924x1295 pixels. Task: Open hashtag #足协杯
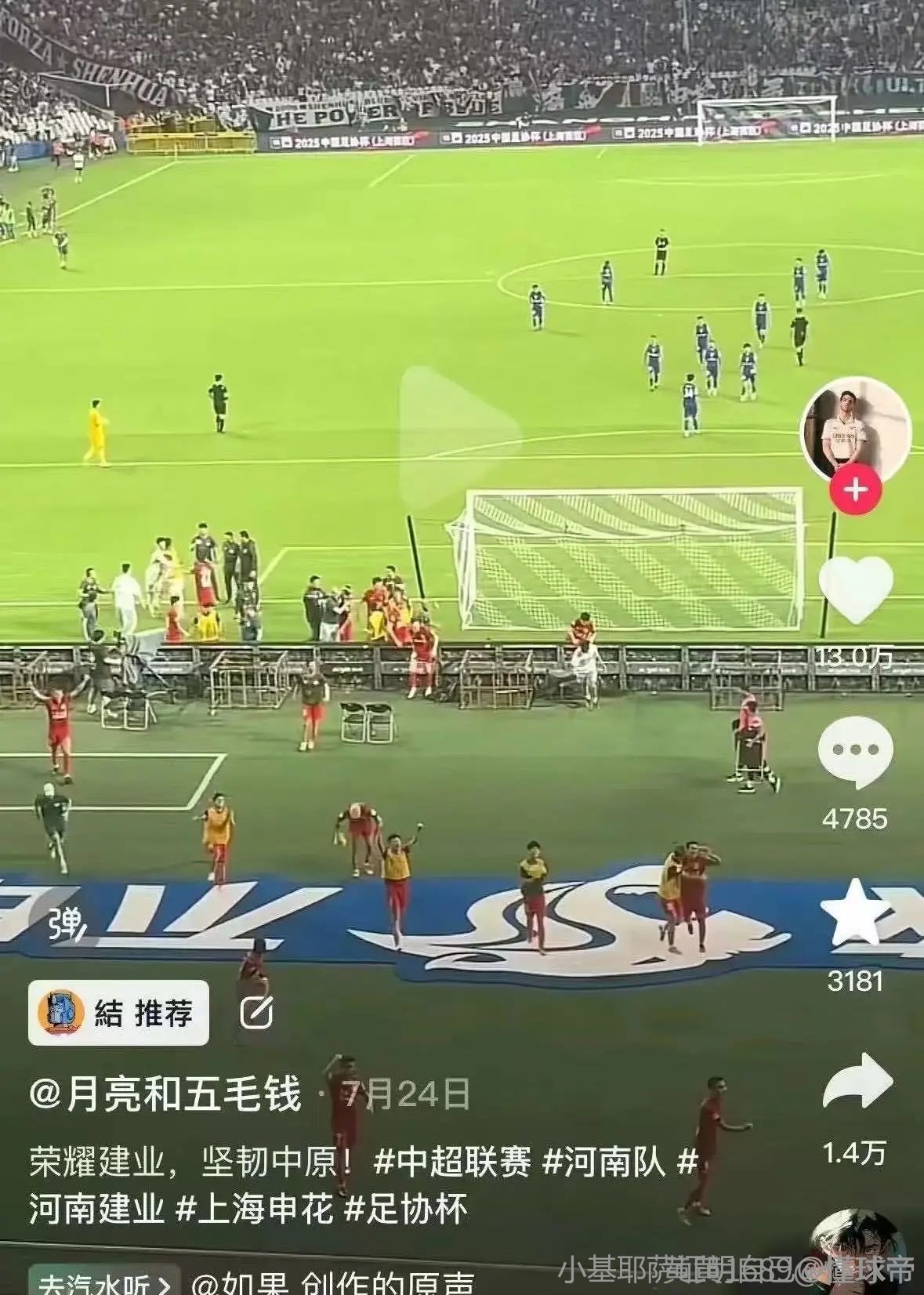[407, 1208]
